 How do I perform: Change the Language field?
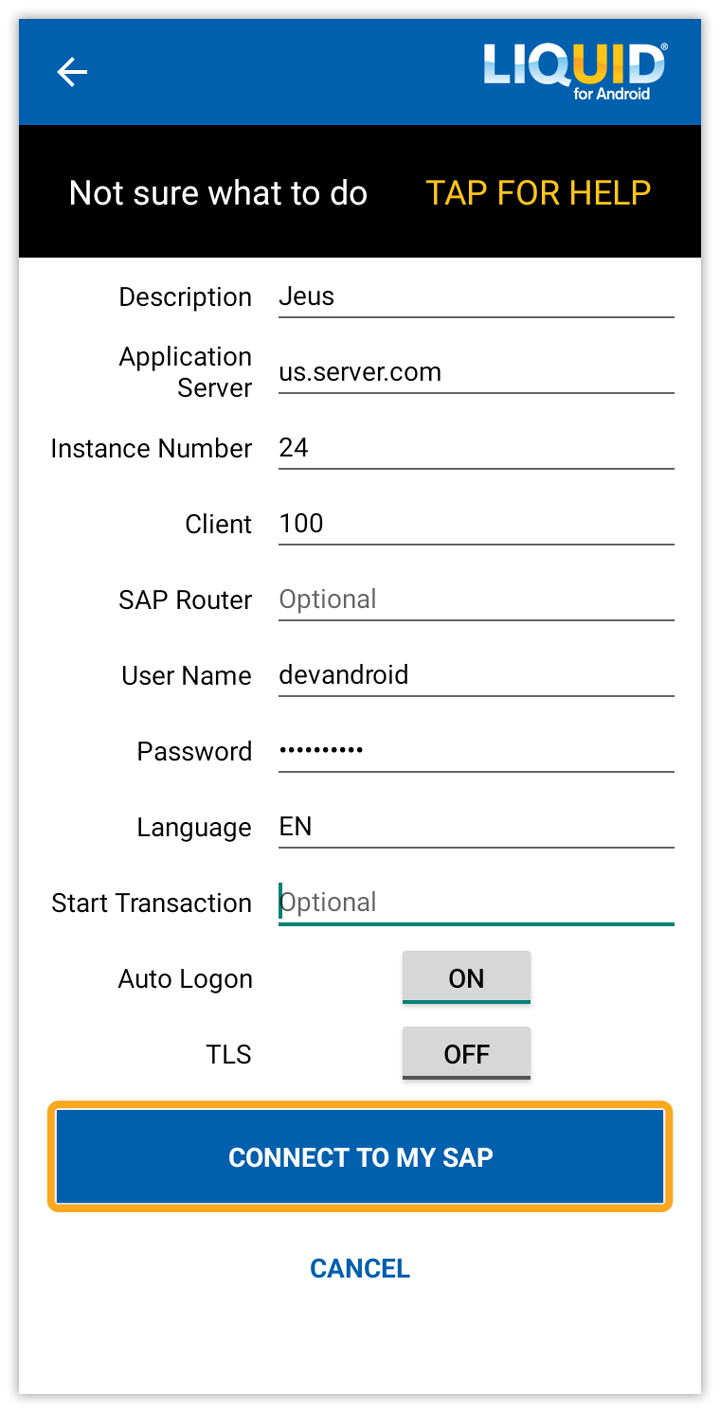click(476, 827)
